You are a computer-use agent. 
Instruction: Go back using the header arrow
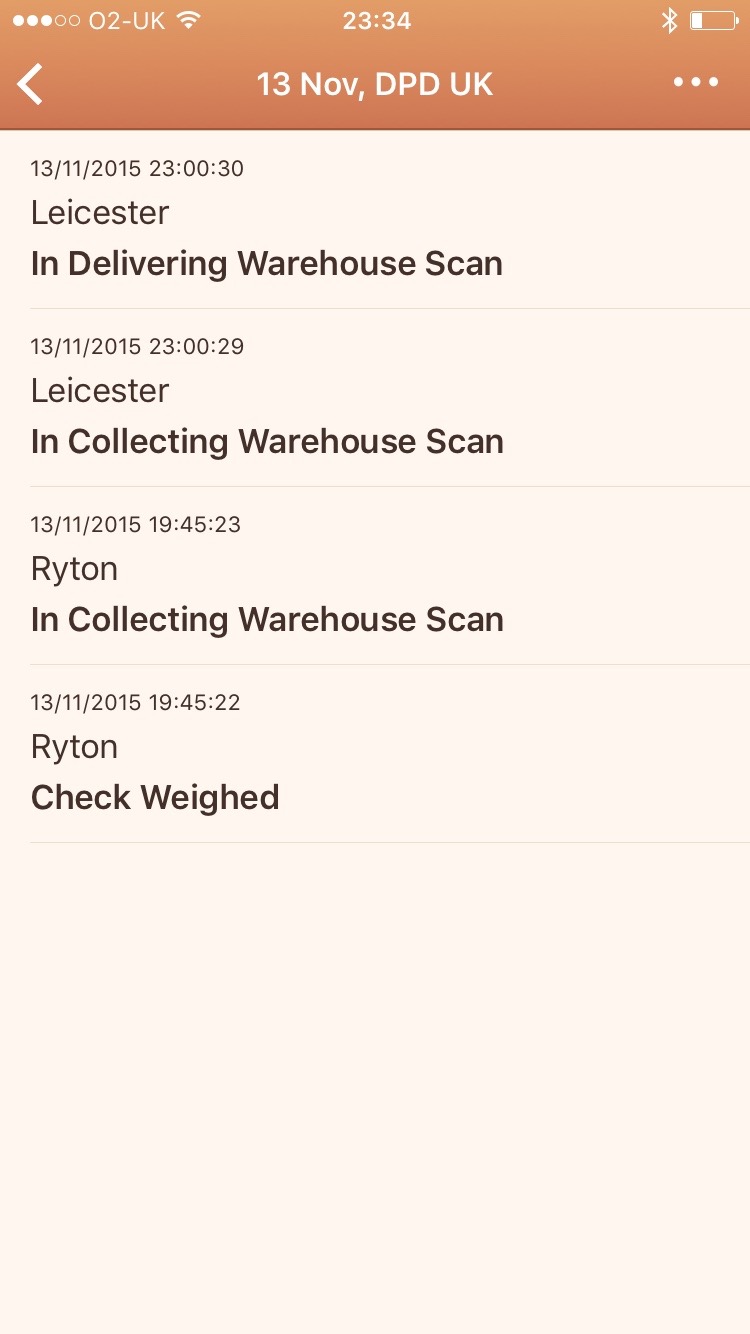click(31, 84)
